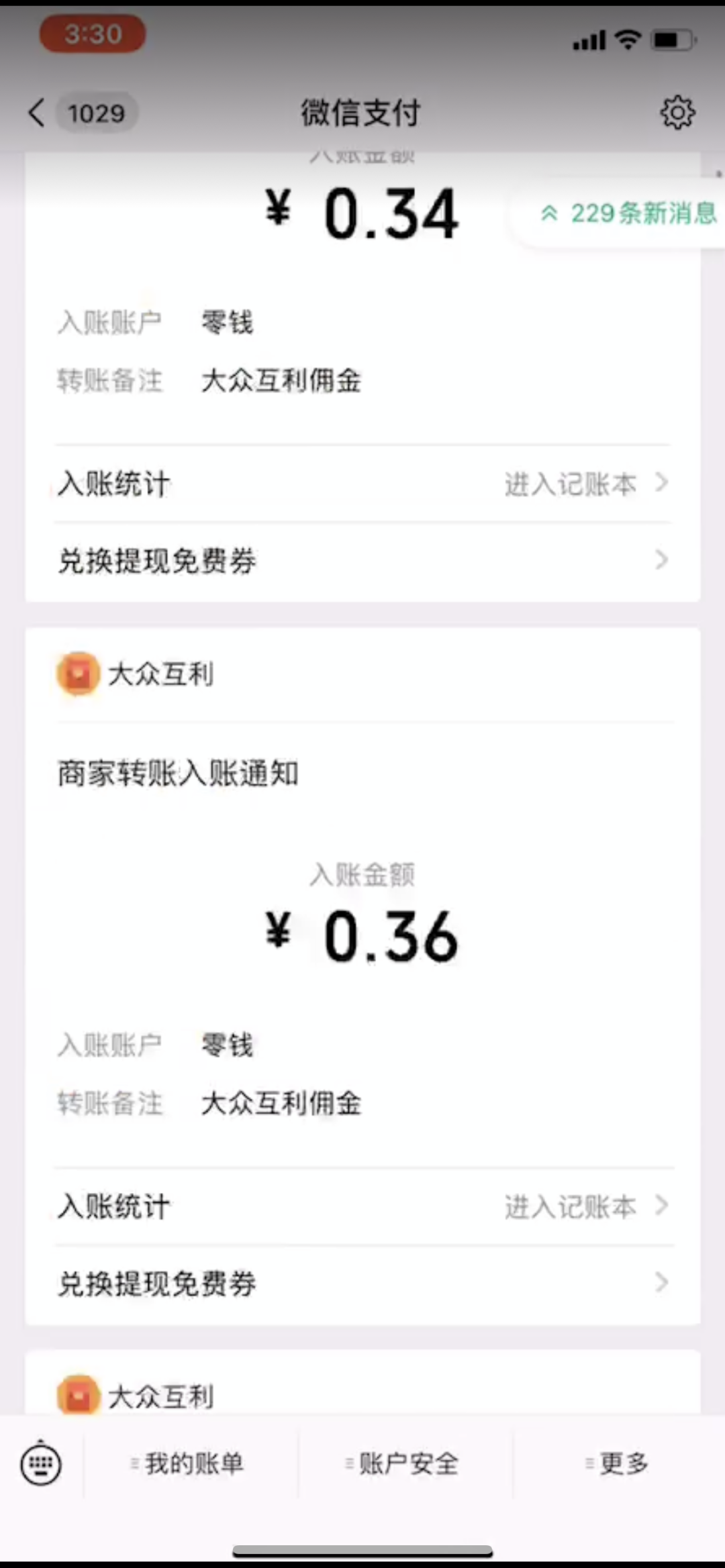Open the WeChat Pay settings gear
This screenshot has width=725, height=1568.
pos(677,113)
